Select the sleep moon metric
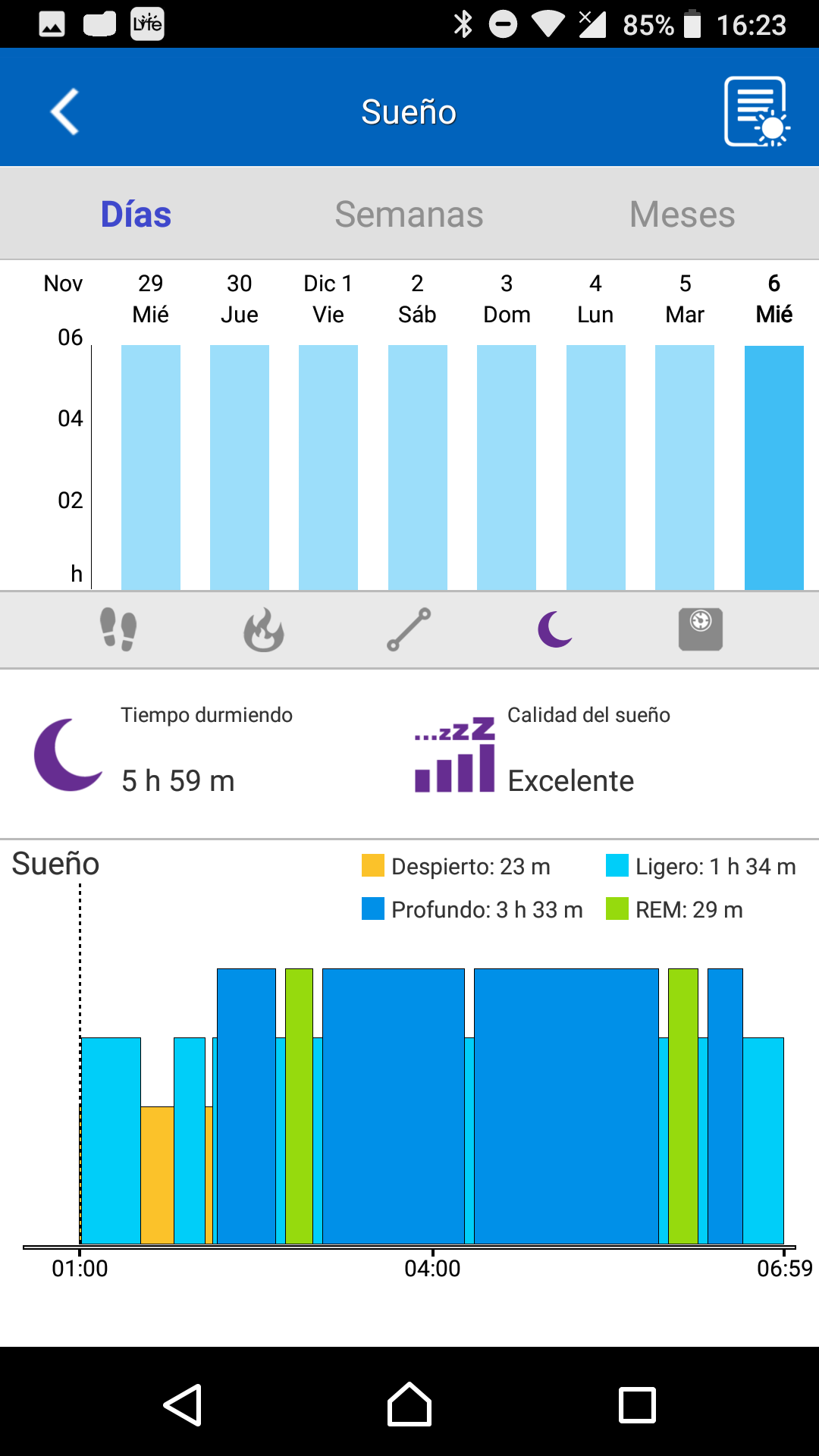819x1456 pixels. [x=555, y=629]
